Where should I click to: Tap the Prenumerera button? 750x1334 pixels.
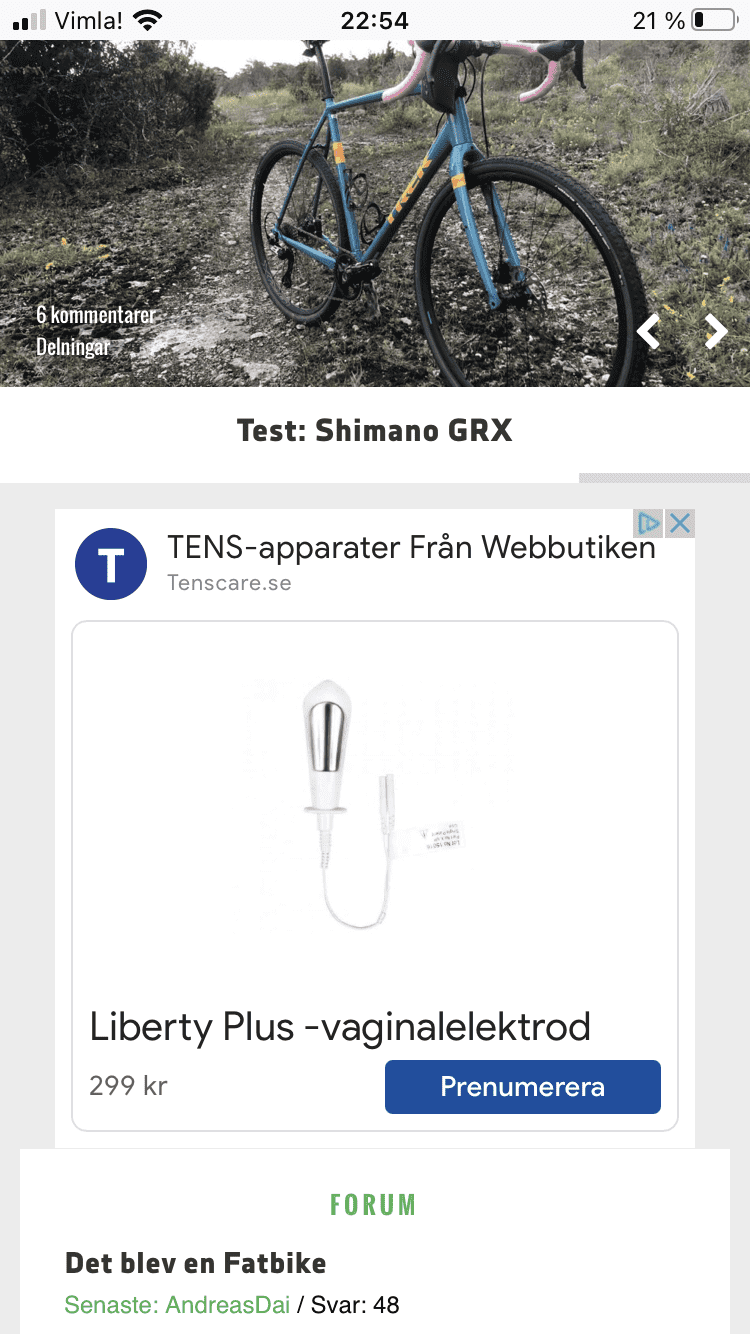[523, 1086]
